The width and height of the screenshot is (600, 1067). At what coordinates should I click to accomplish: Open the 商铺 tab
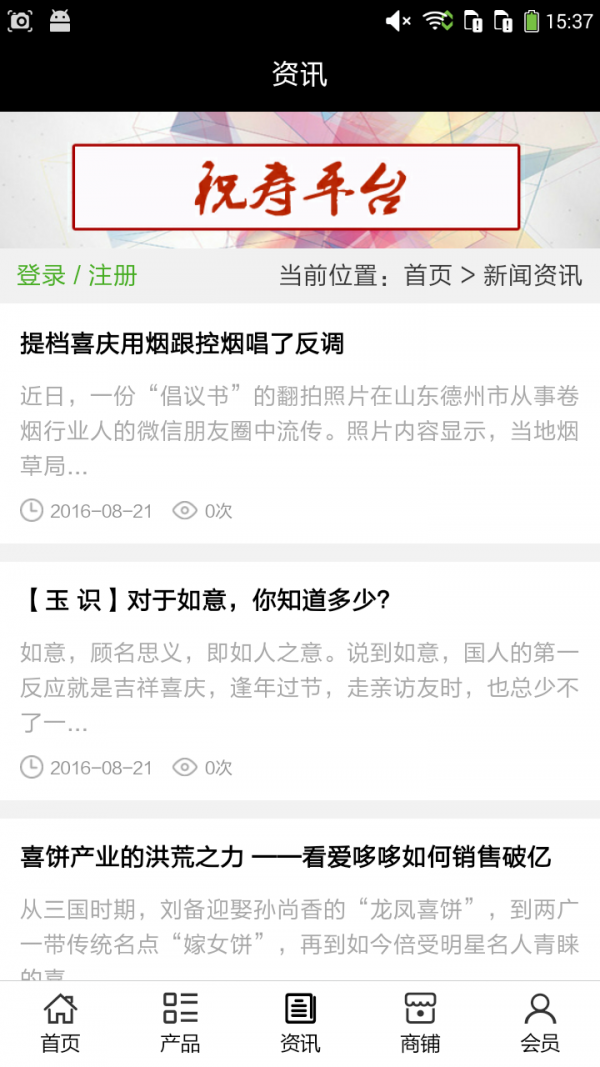420,1023
